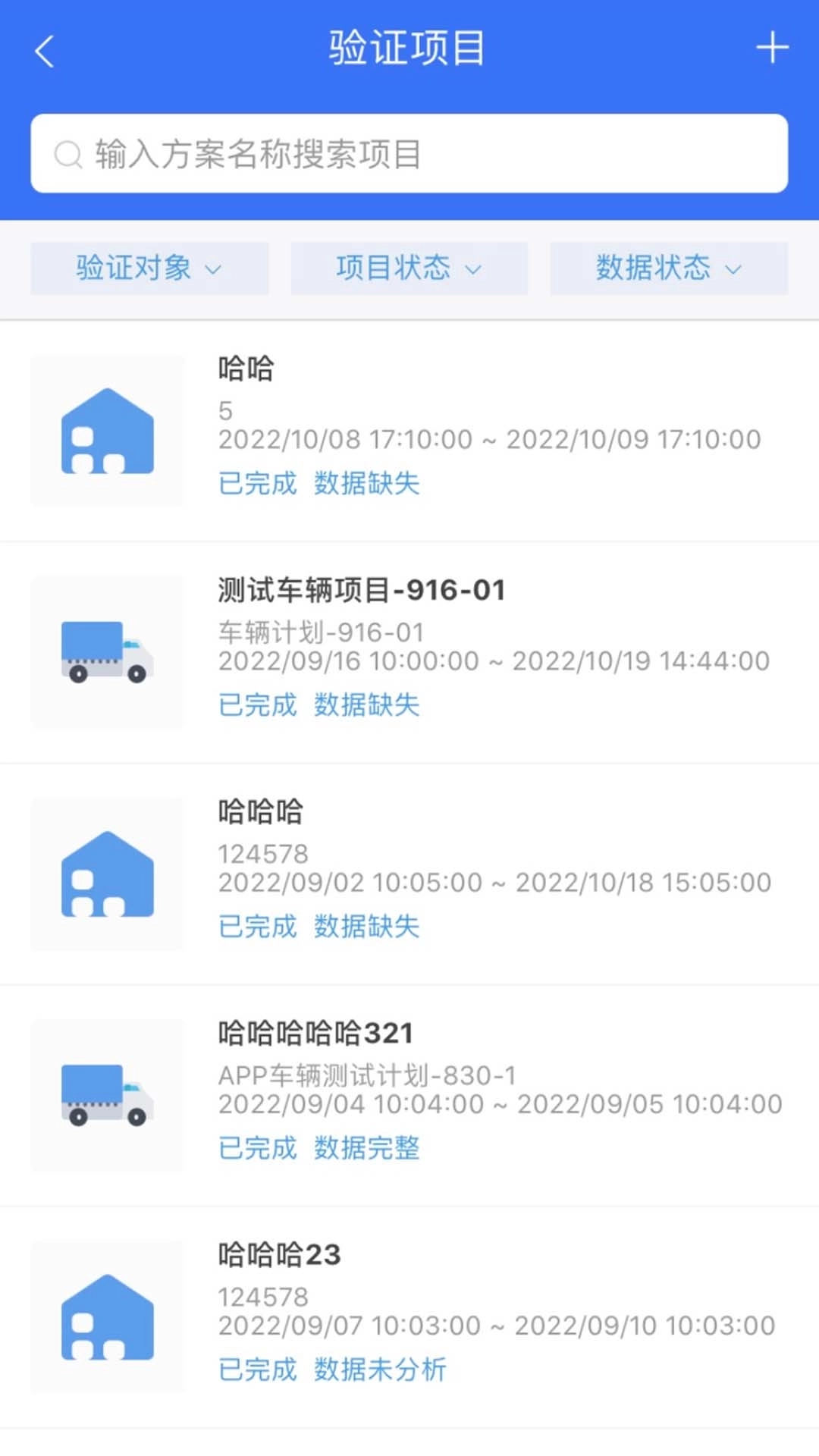Click the plus icon to create new project
Screen dimensions: 819x1456
coord(772,49)
